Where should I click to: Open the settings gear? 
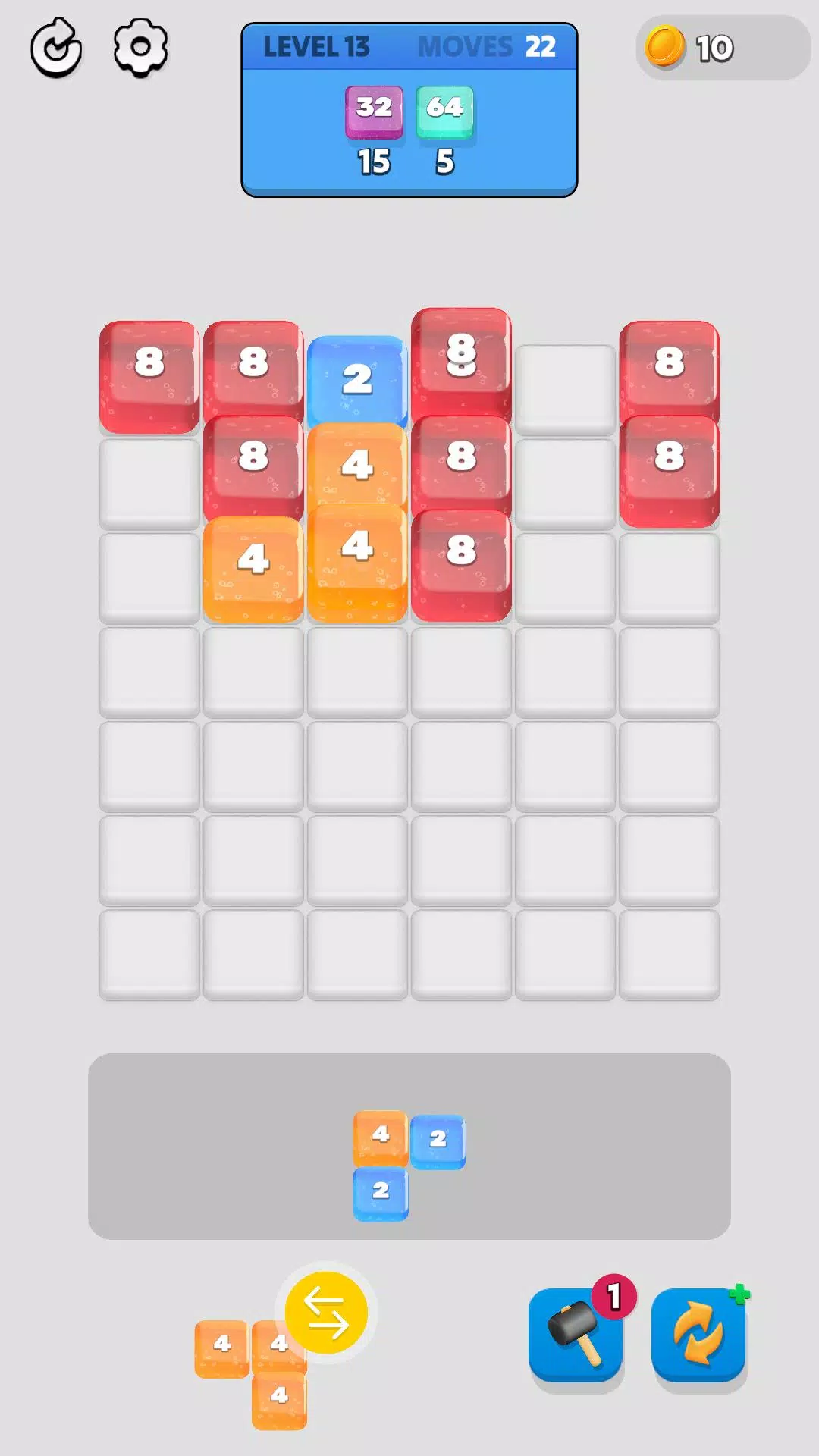point(140,49)
